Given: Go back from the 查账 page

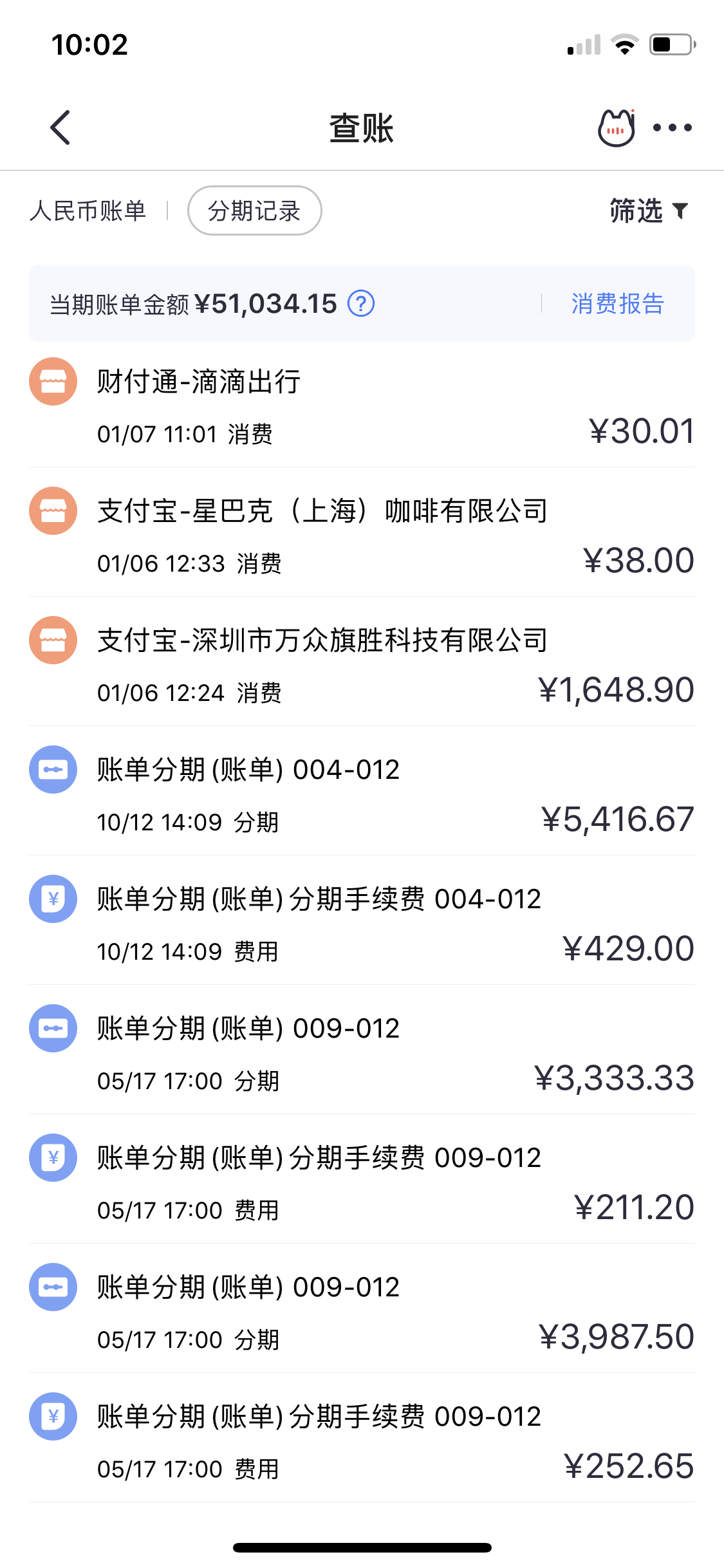Looking at the screenshot, I should (60, 127).
